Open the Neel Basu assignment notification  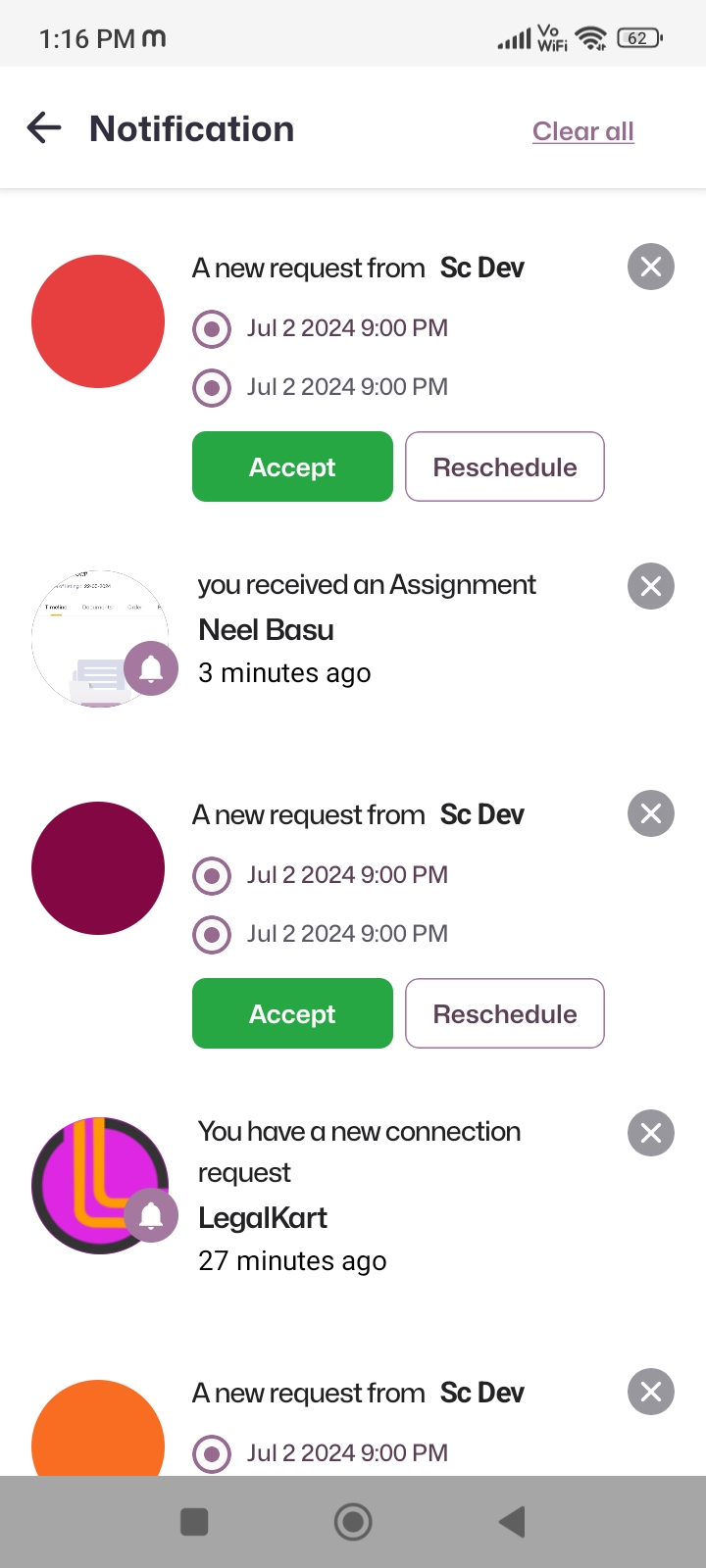click(365, 629)
